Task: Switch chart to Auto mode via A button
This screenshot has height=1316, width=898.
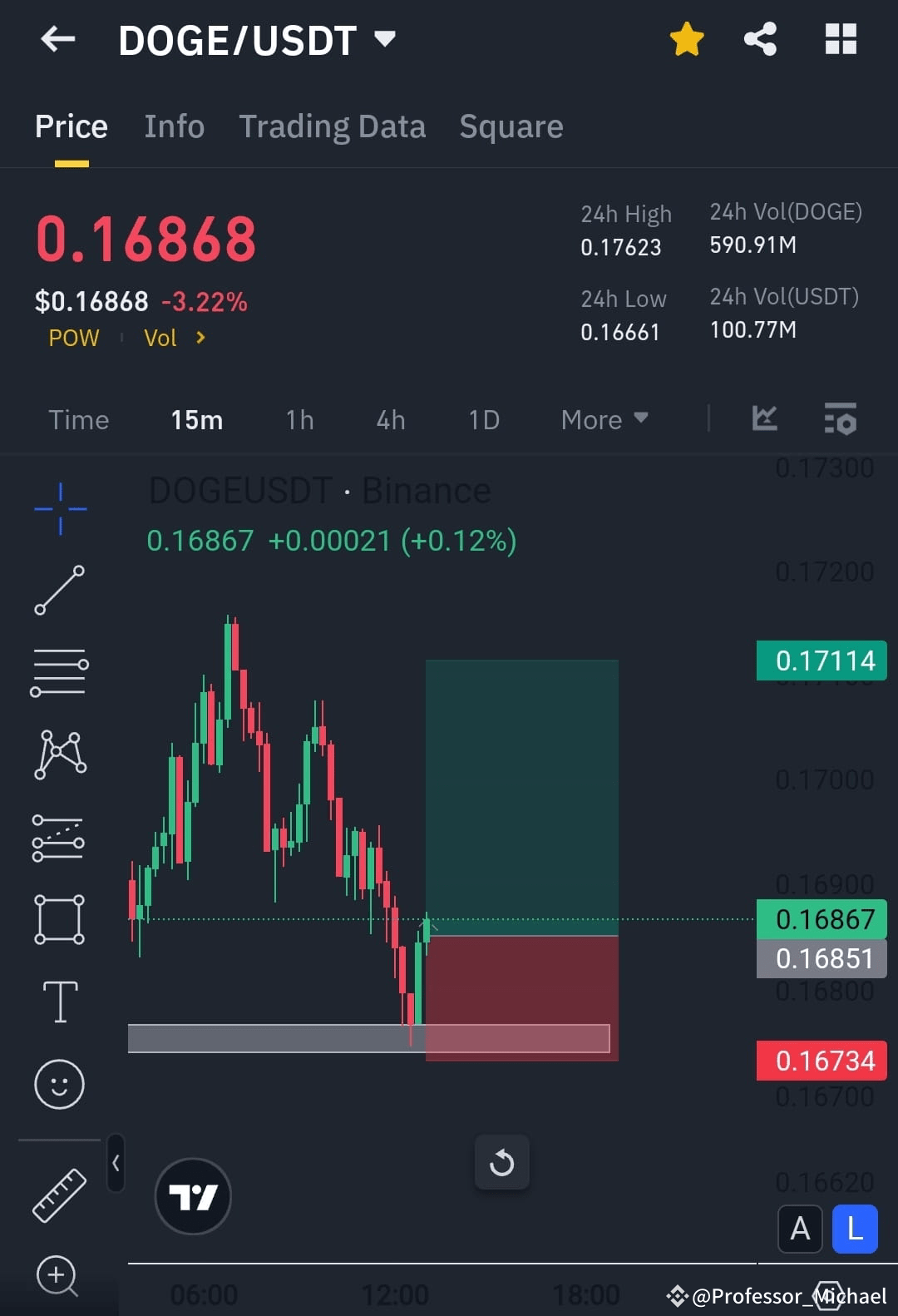Action: click(800, 1229)
